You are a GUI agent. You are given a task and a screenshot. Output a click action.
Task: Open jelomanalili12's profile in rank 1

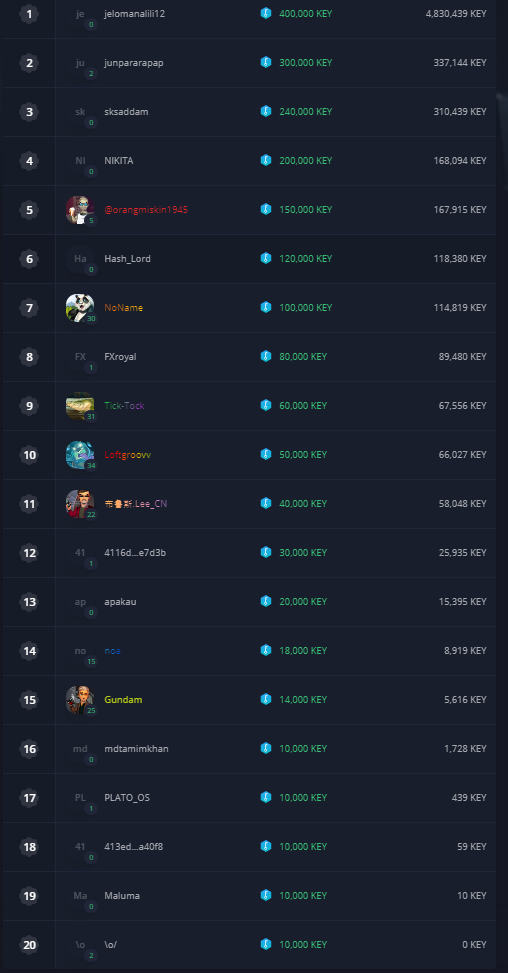pyautogui.click(x=135, y=14)
